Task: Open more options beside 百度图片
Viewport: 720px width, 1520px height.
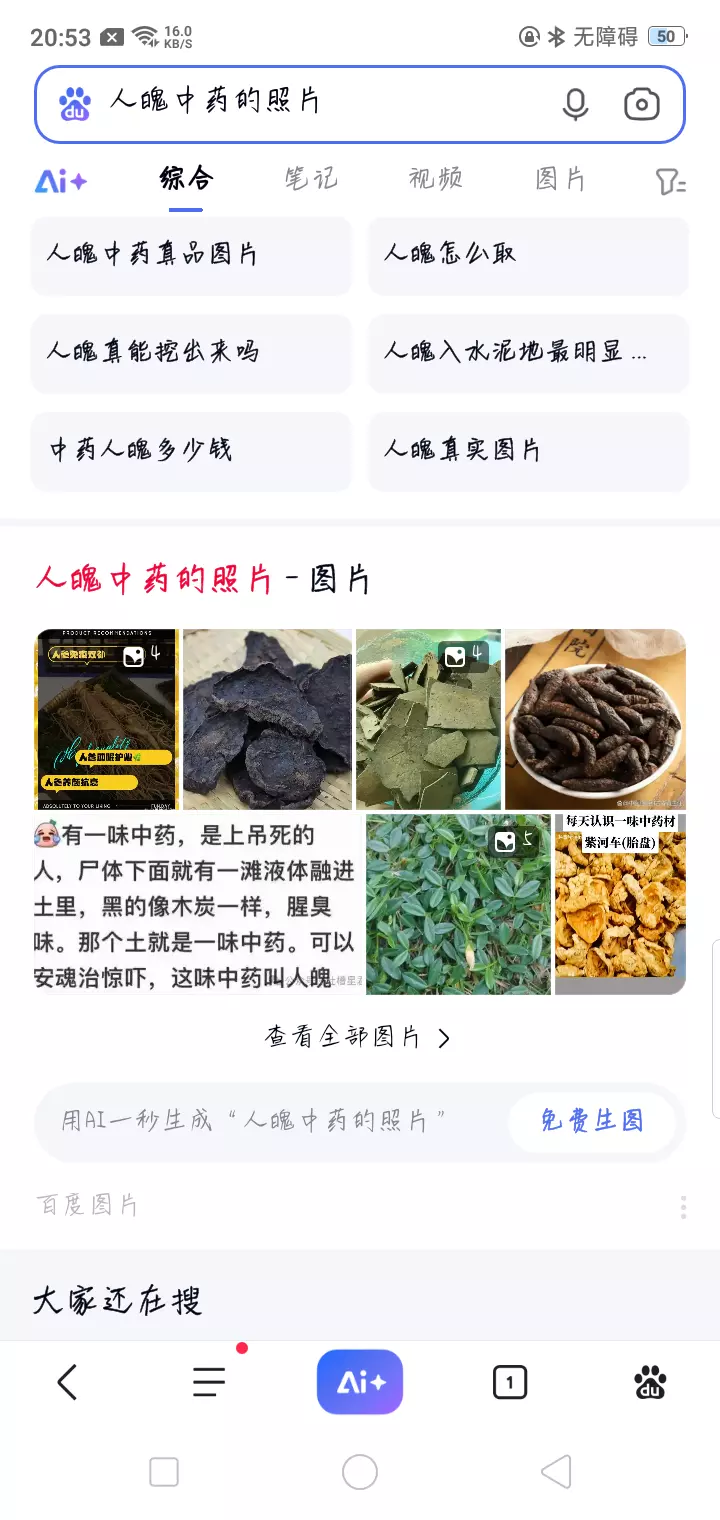Action: pyautogui.click(x=683, y=1207)
